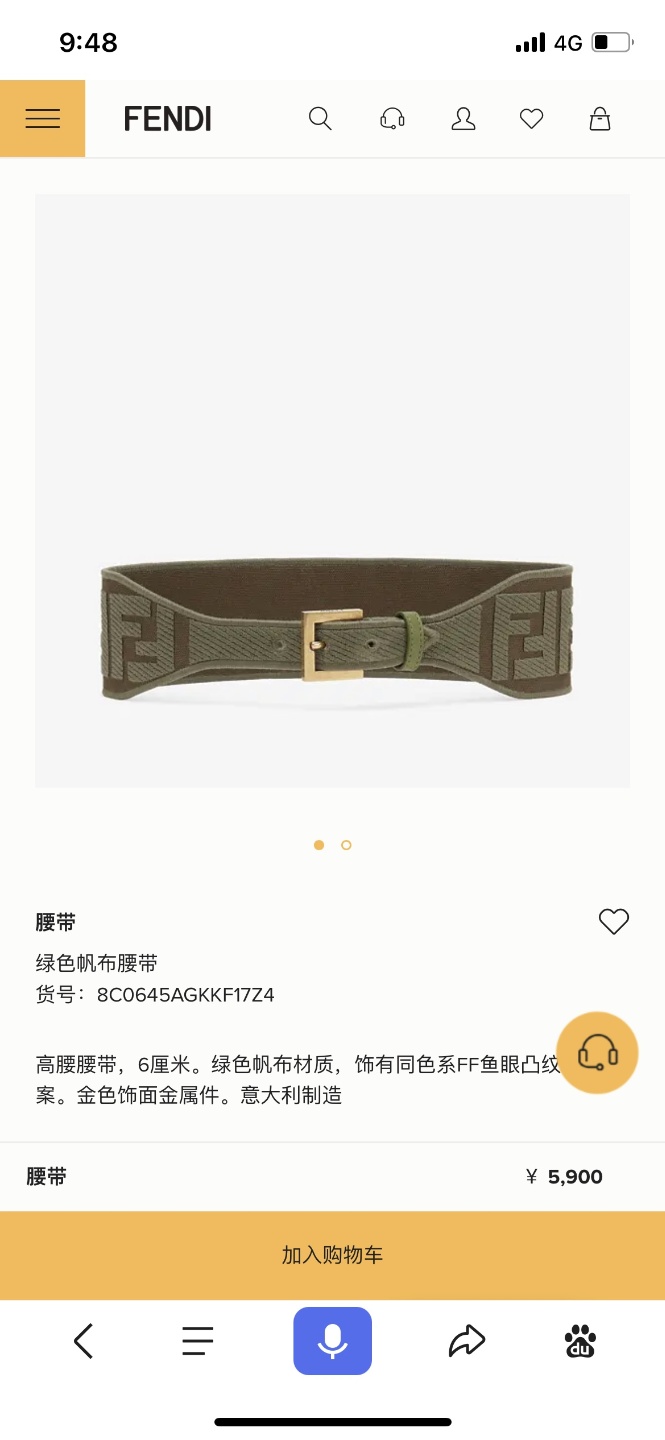Image resolution: width=665 pixels, height=1440 pixels.
Task: Tap the FENDI home logo
Action: [x=167, y=119]
